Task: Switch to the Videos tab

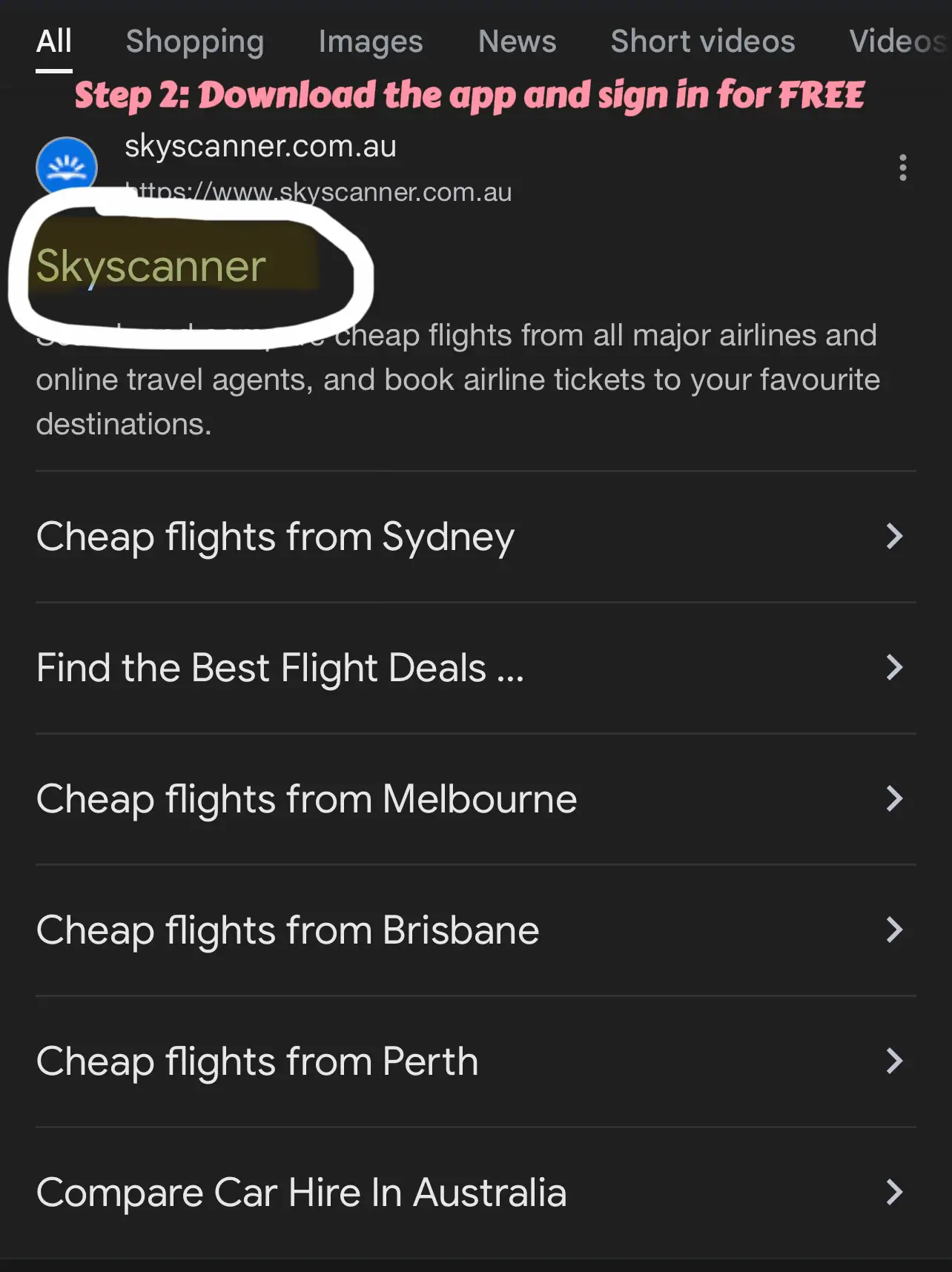Action: coord(896,42)
